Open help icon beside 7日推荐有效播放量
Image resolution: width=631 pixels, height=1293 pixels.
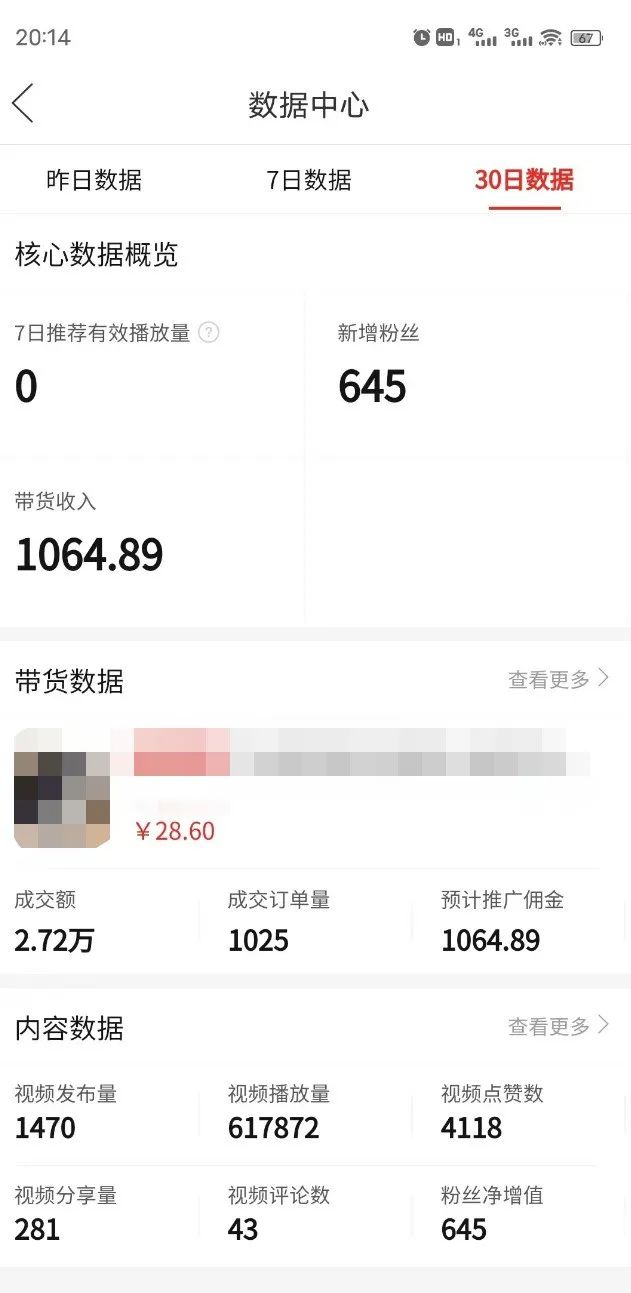[208, 333]
